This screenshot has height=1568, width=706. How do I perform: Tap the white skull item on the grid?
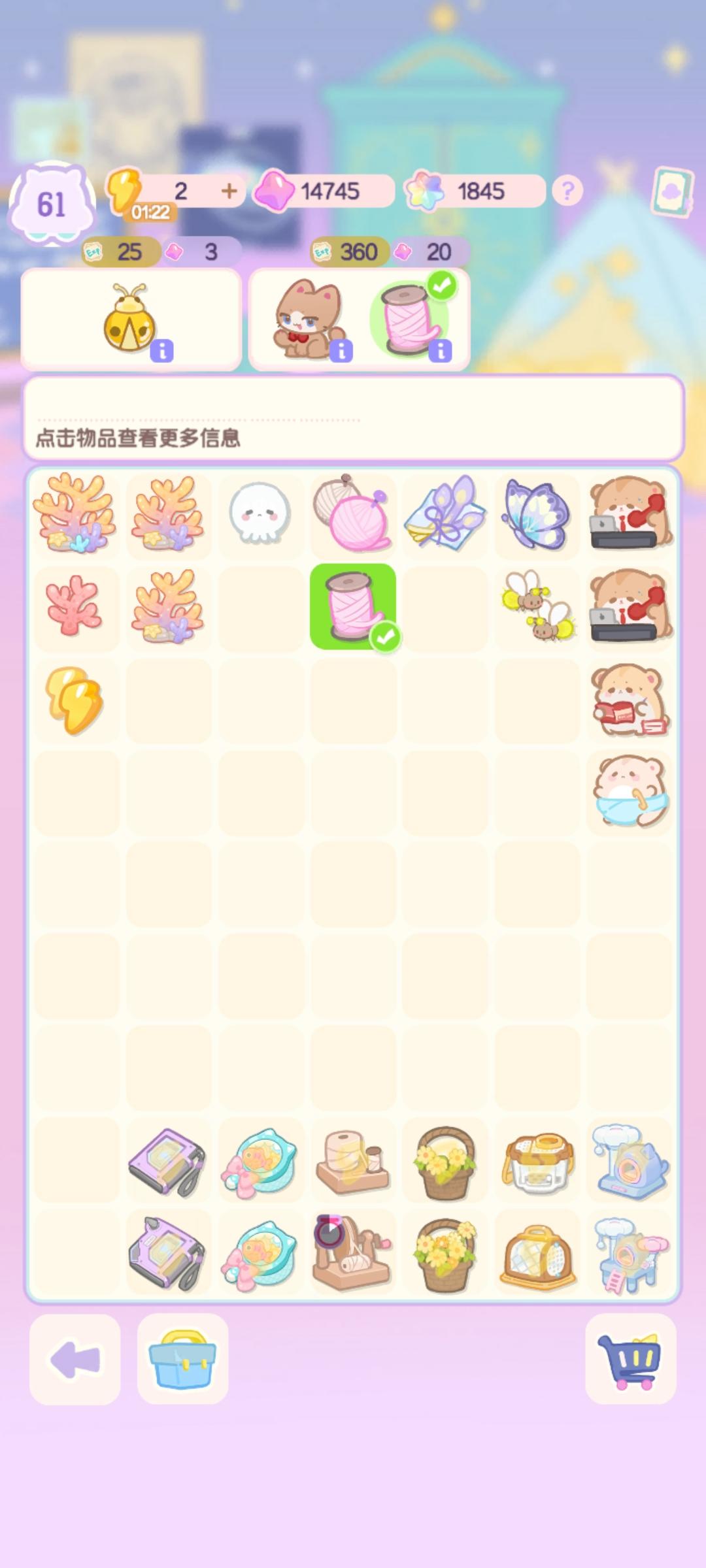[260, 515]
